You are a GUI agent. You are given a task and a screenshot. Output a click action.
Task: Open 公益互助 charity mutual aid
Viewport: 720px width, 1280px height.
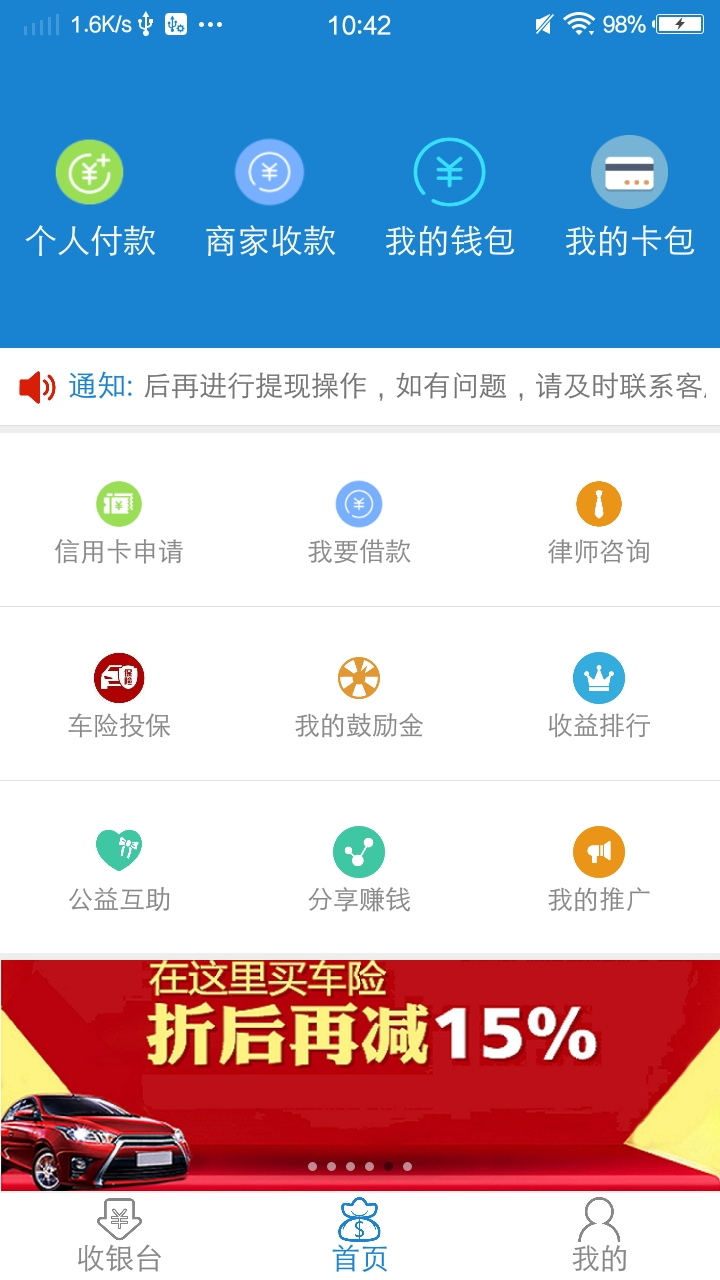tap(119, 870)
